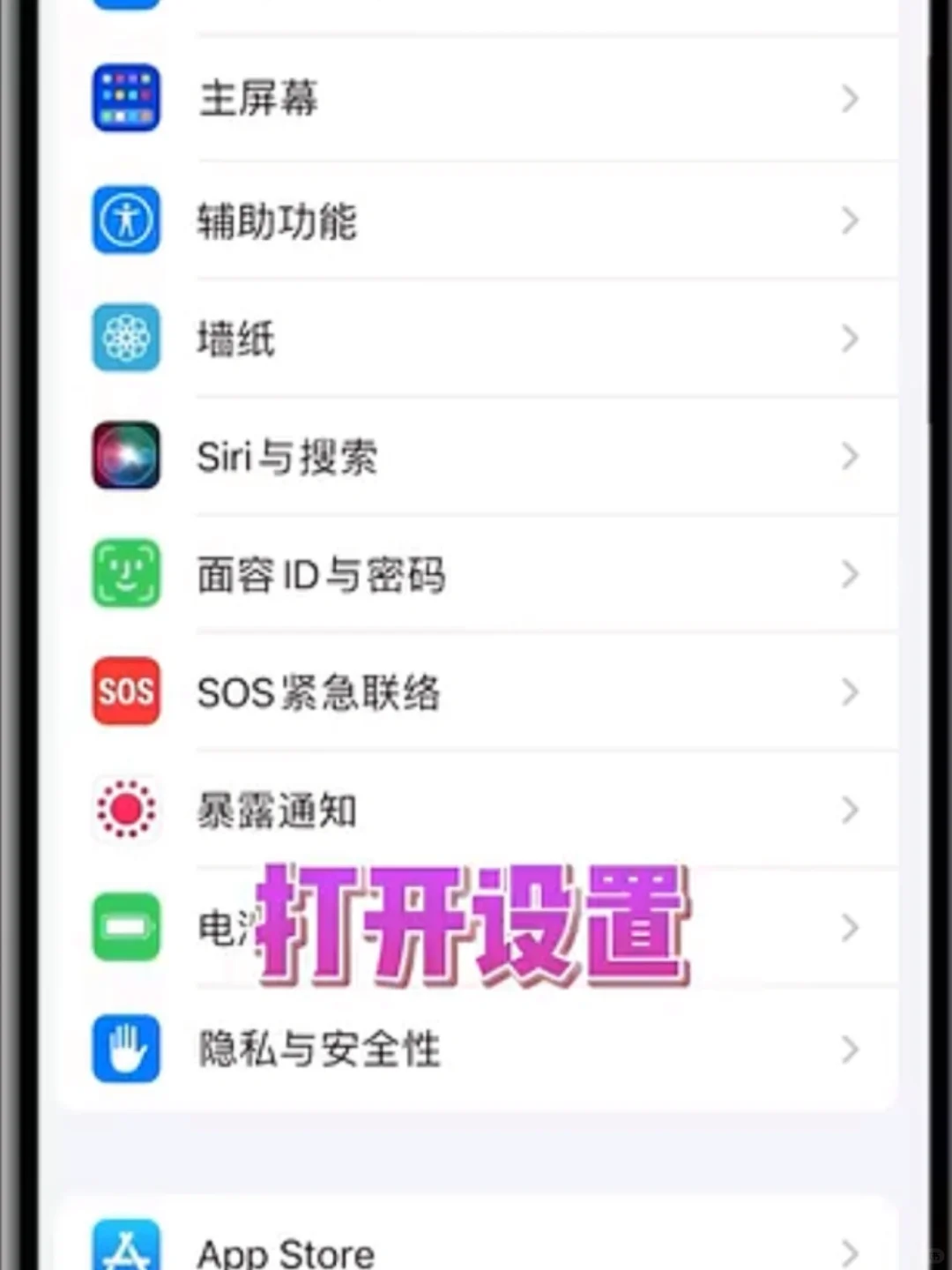Tap the red SOS emergency icon
Image resolution: width=952 pixels, height=1270 pixels.
126,692
